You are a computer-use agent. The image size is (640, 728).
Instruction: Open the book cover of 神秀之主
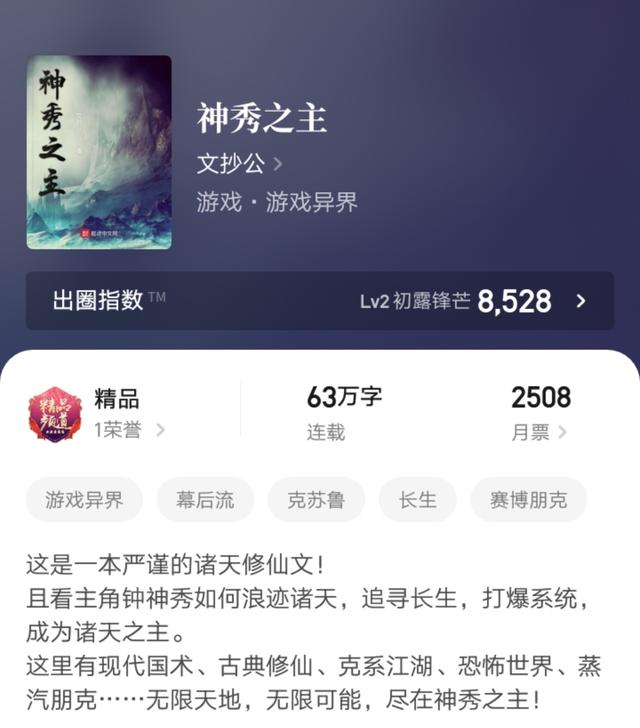(99, 152)
